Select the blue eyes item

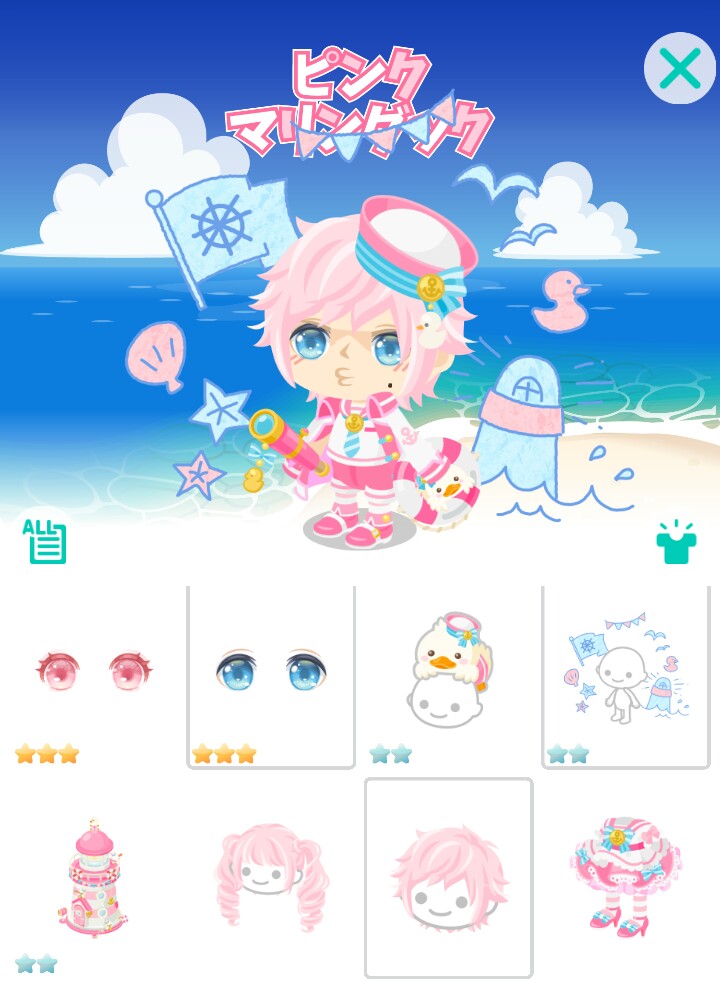(271, 675)
